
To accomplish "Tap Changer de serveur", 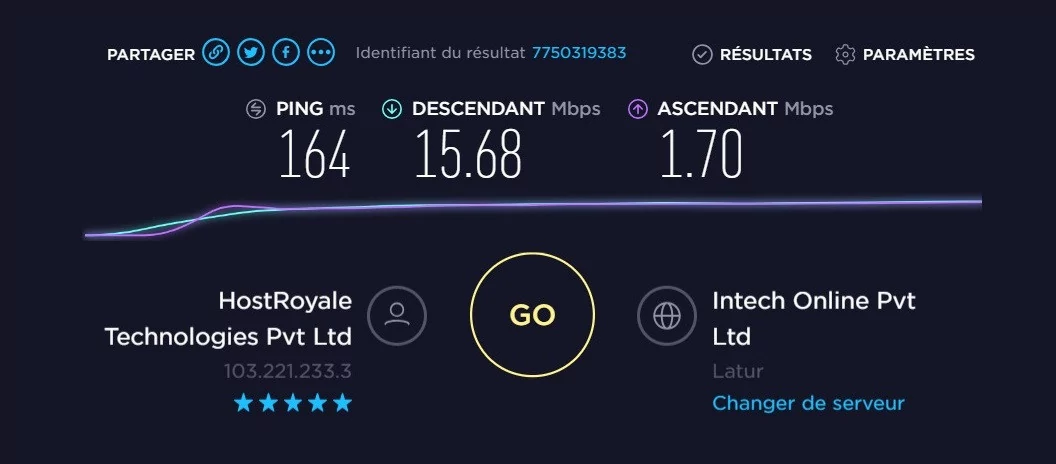I will click(x=808, y=404).
